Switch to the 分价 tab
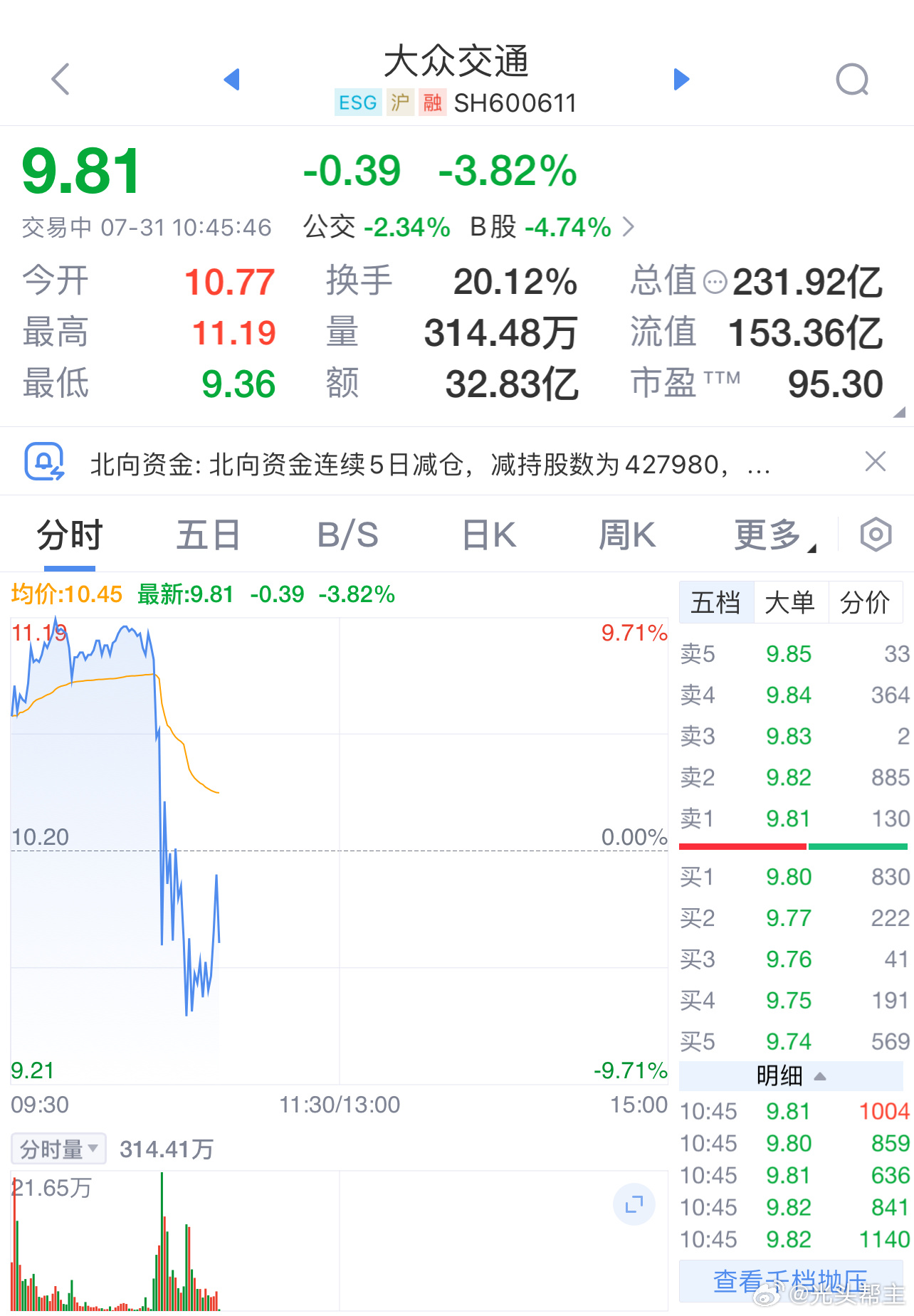914x1316 pixels. [865, 603]
